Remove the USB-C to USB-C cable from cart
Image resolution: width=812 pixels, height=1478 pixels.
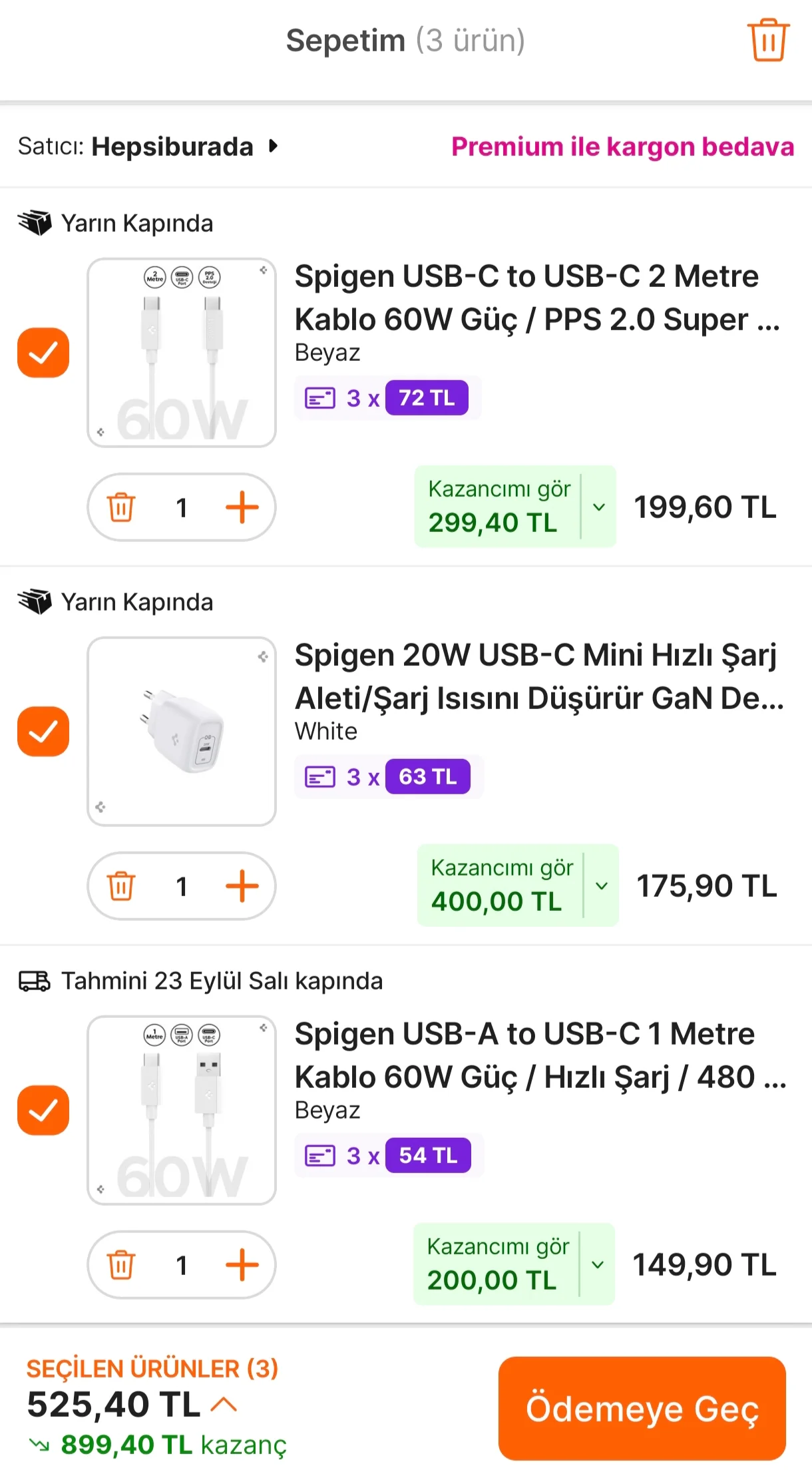pyautogui.click(x=121, y=507)
